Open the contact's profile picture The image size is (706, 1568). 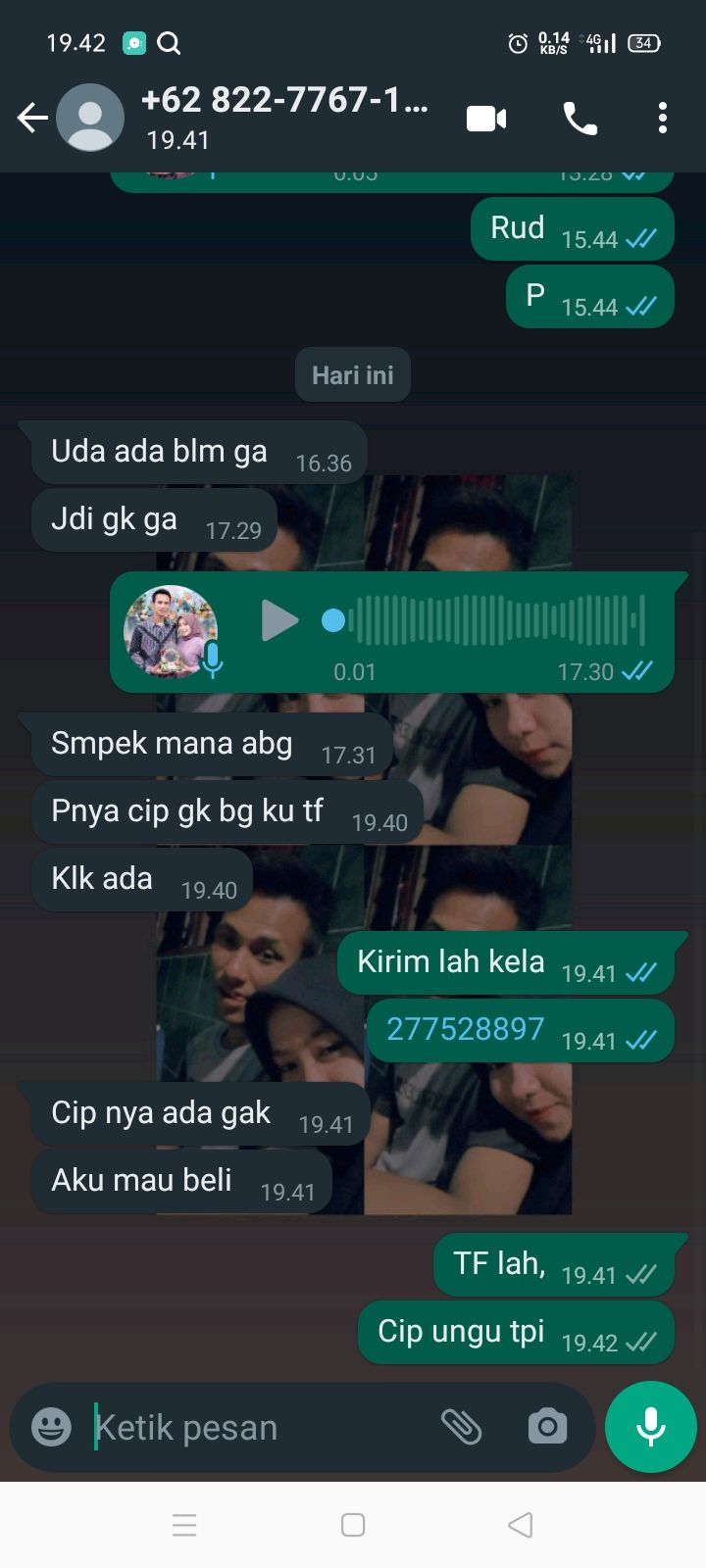point(90,119)
